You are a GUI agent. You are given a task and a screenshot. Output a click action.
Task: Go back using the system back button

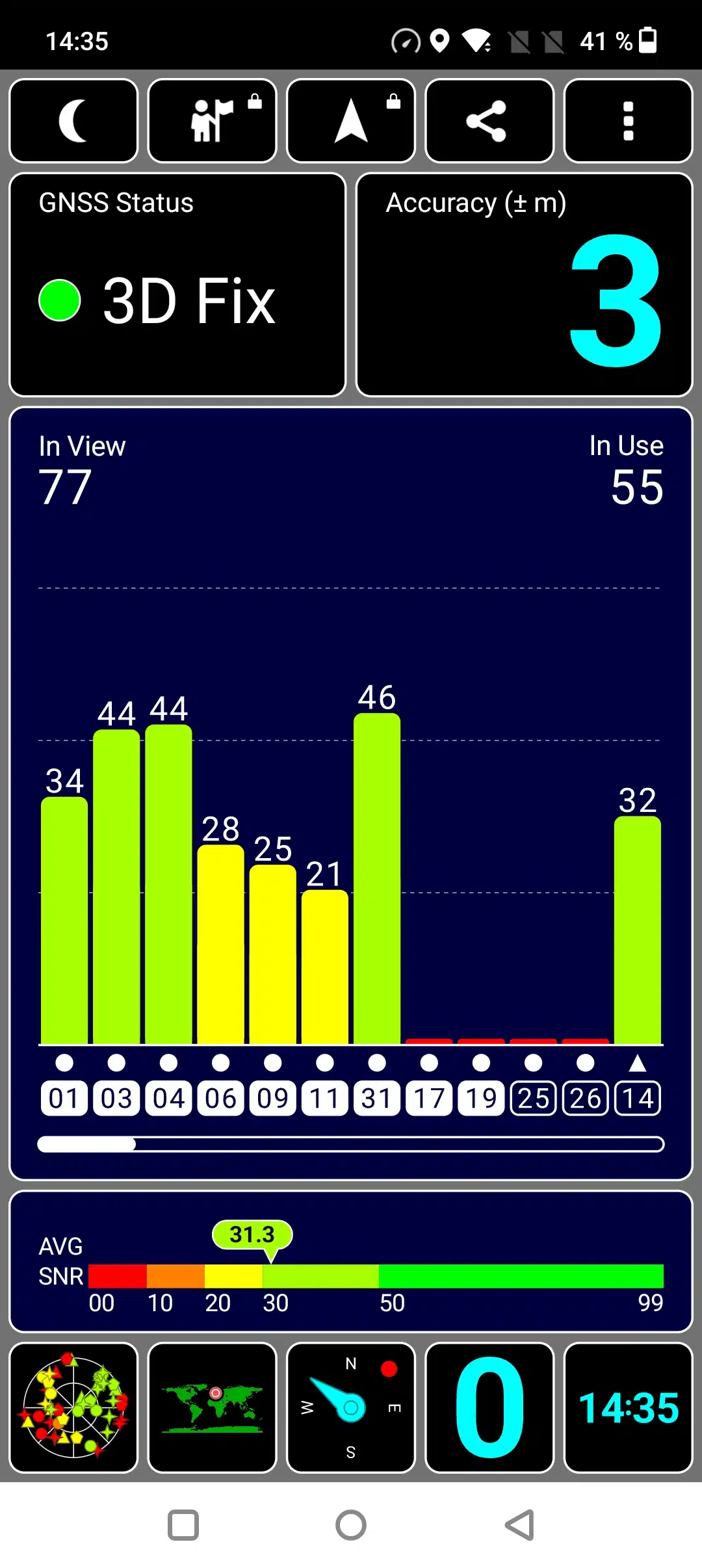[519, 1525]
